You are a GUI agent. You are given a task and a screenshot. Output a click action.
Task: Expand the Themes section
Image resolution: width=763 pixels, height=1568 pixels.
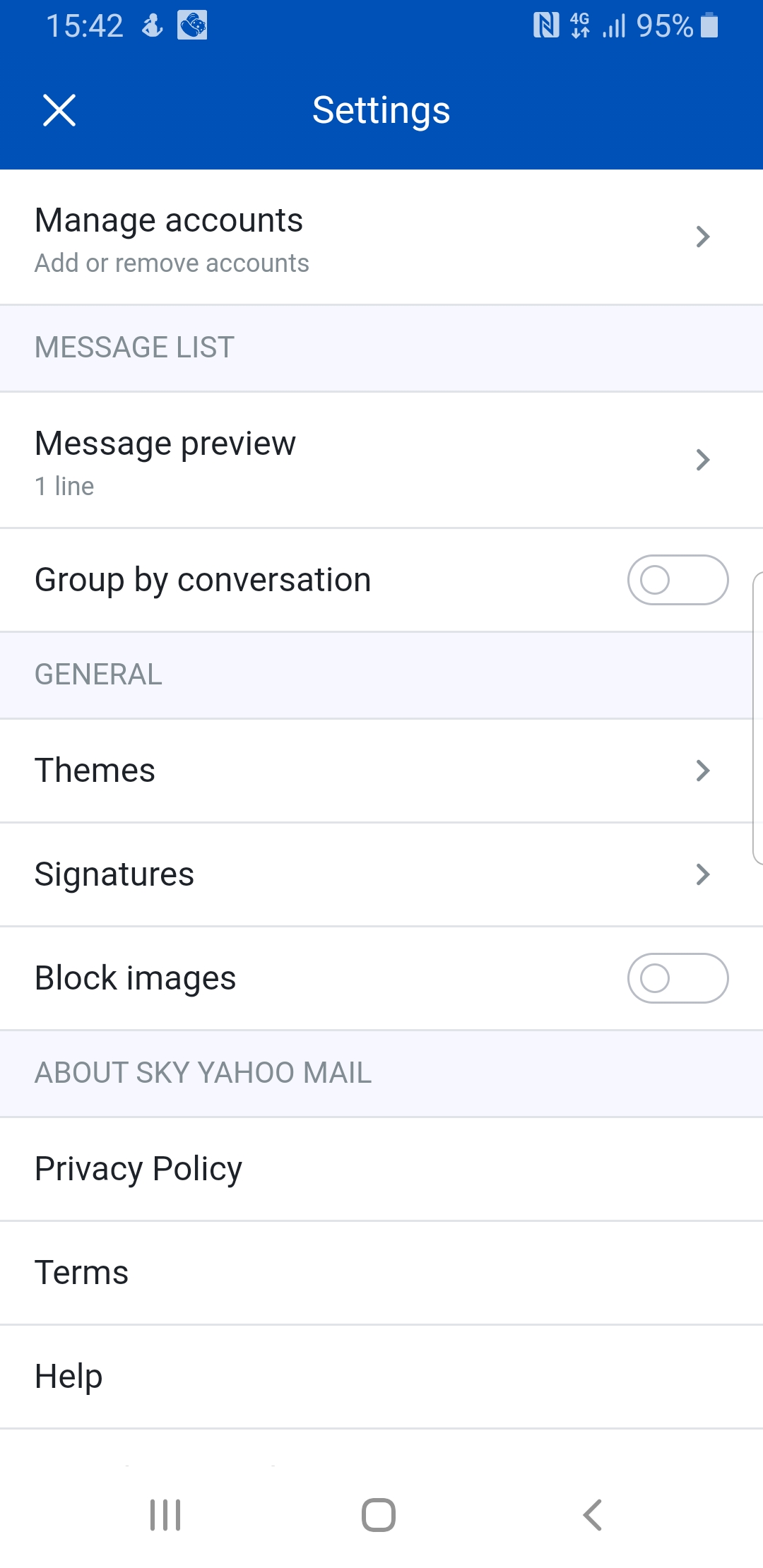[x=702, y=771]
